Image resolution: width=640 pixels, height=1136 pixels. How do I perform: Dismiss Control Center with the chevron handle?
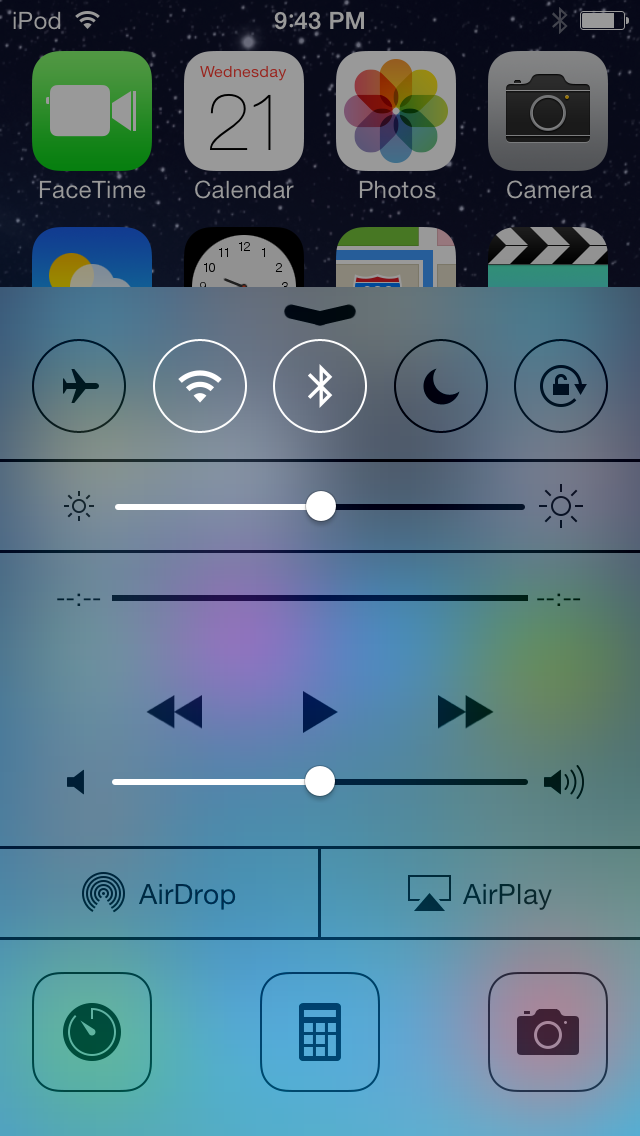pos(320,313)
